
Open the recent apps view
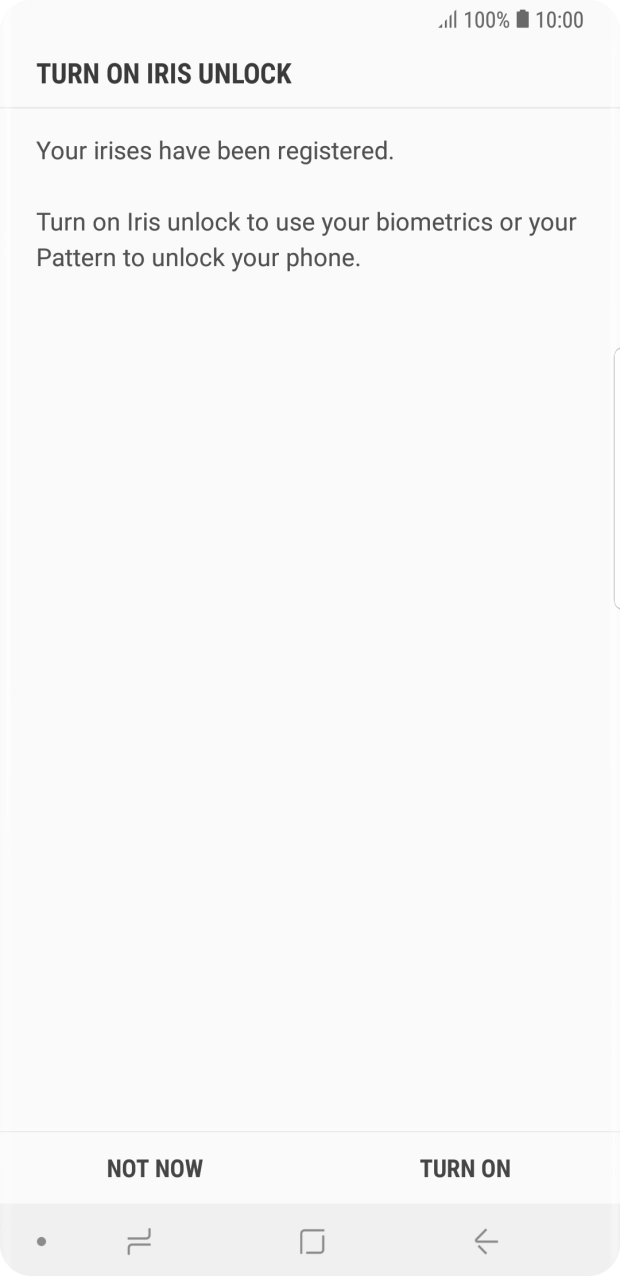tap(139, 1242)
